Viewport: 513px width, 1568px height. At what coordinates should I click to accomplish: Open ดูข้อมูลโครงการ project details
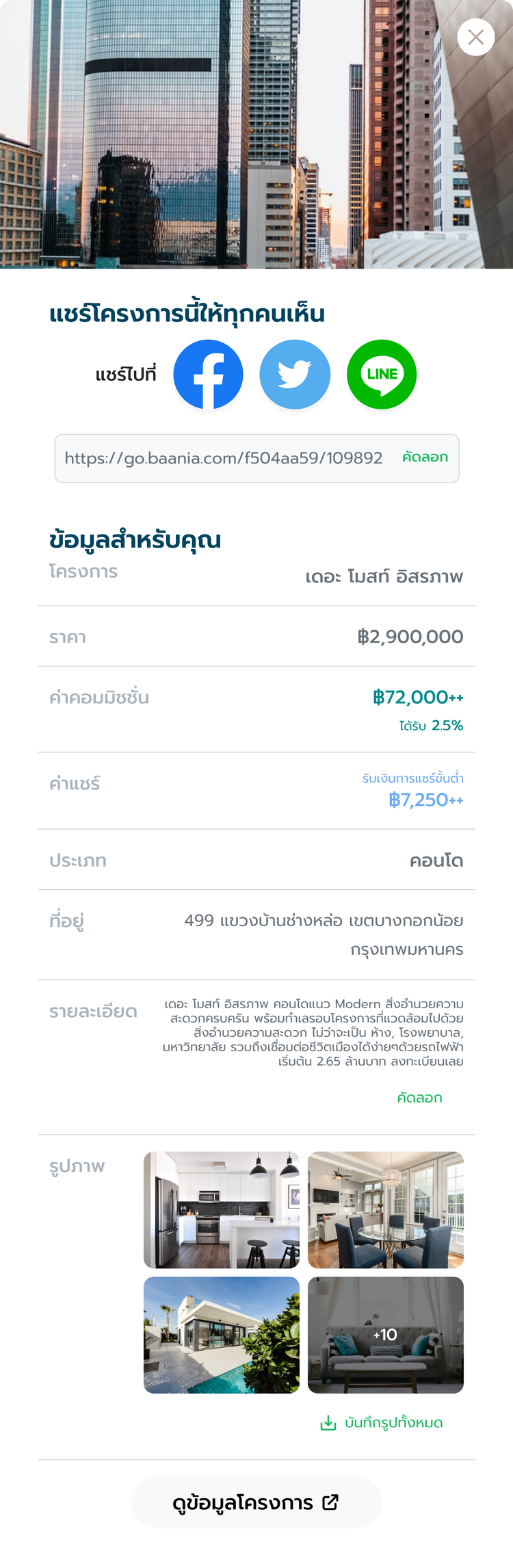256,1502
